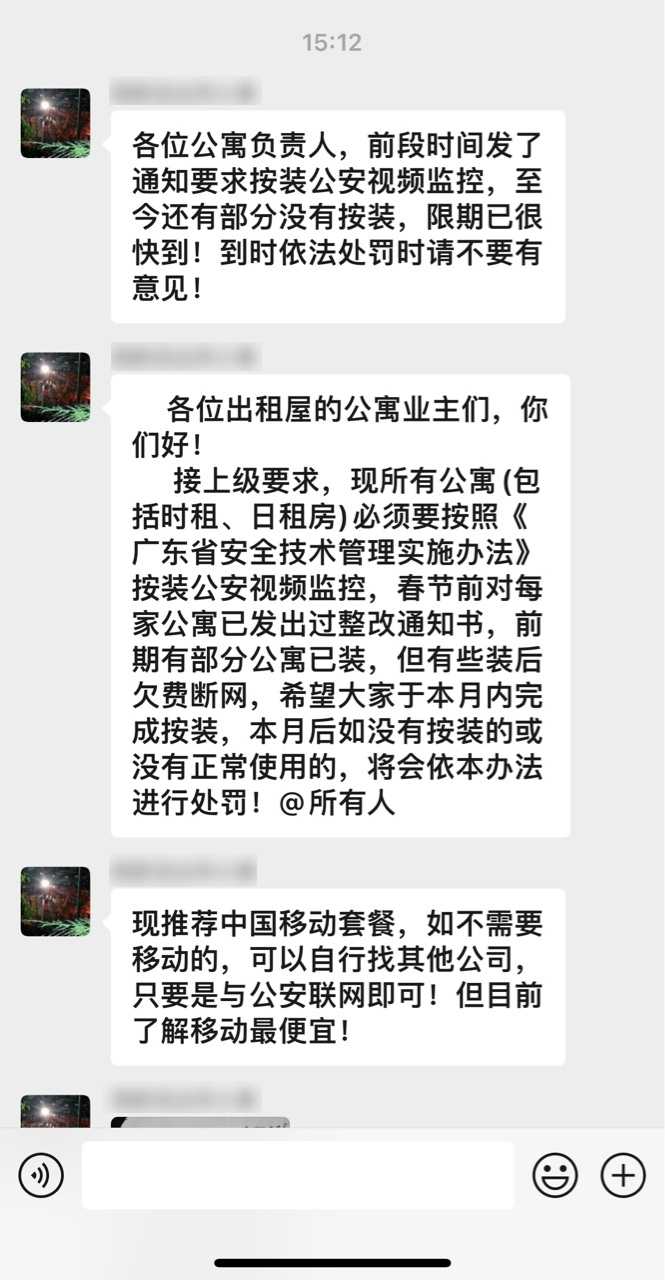Focus the message text field
The width and height of the screenshot is (665, 1280).
click(x=298, y=1175)
